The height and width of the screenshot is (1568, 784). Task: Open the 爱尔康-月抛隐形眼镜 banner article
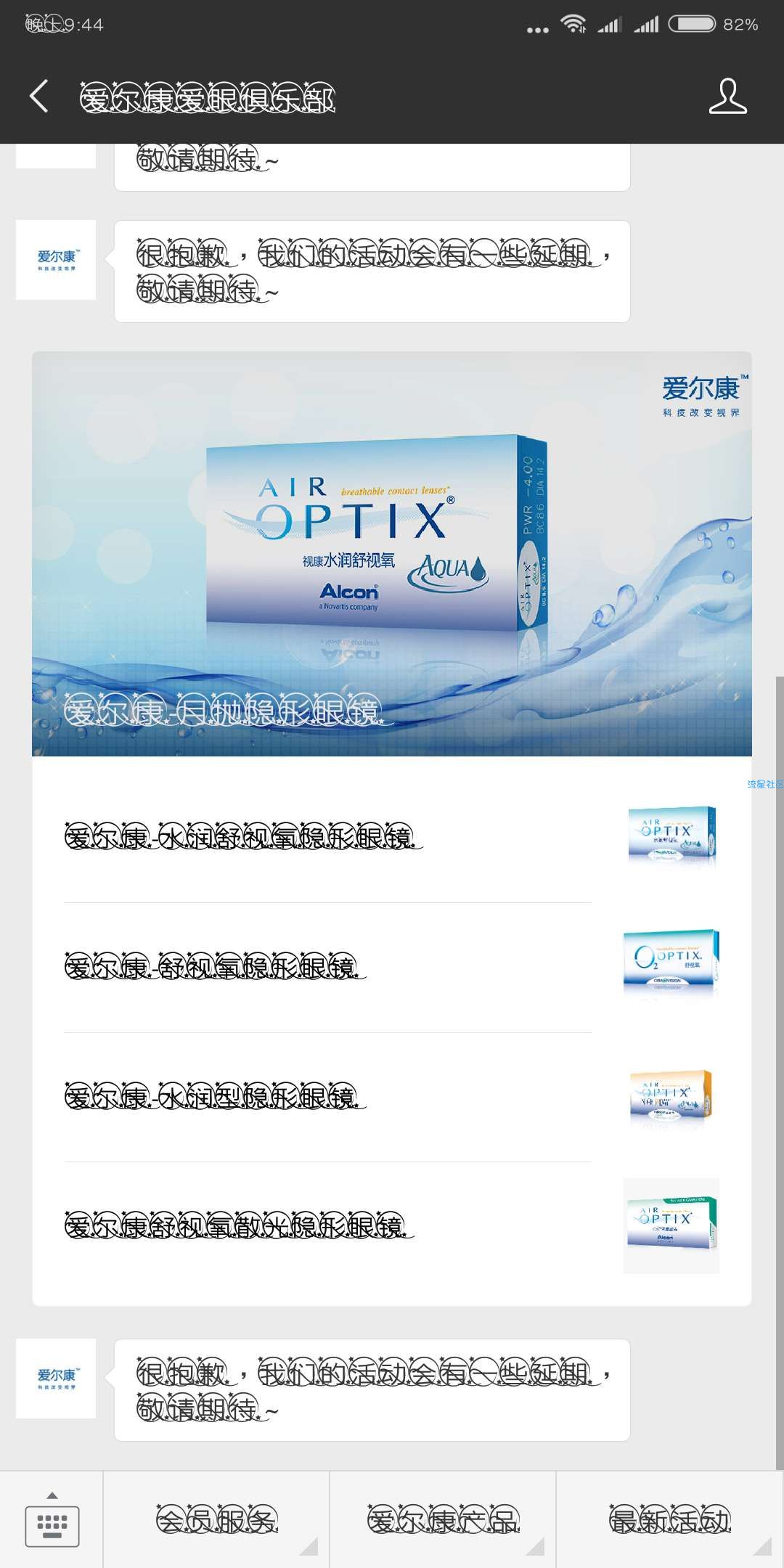coord(392,553)
